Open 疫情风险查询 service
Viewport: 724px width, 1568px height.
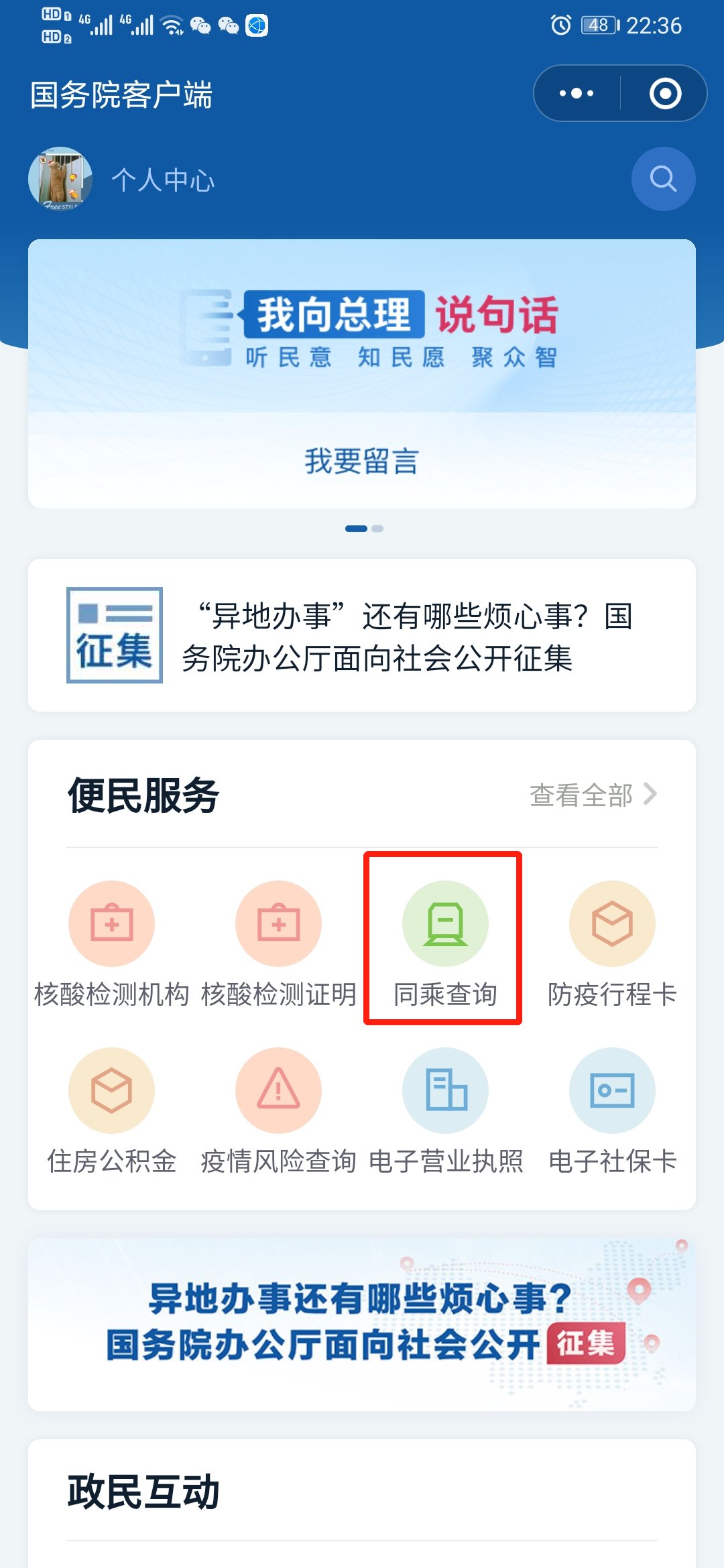(278, 1109)
